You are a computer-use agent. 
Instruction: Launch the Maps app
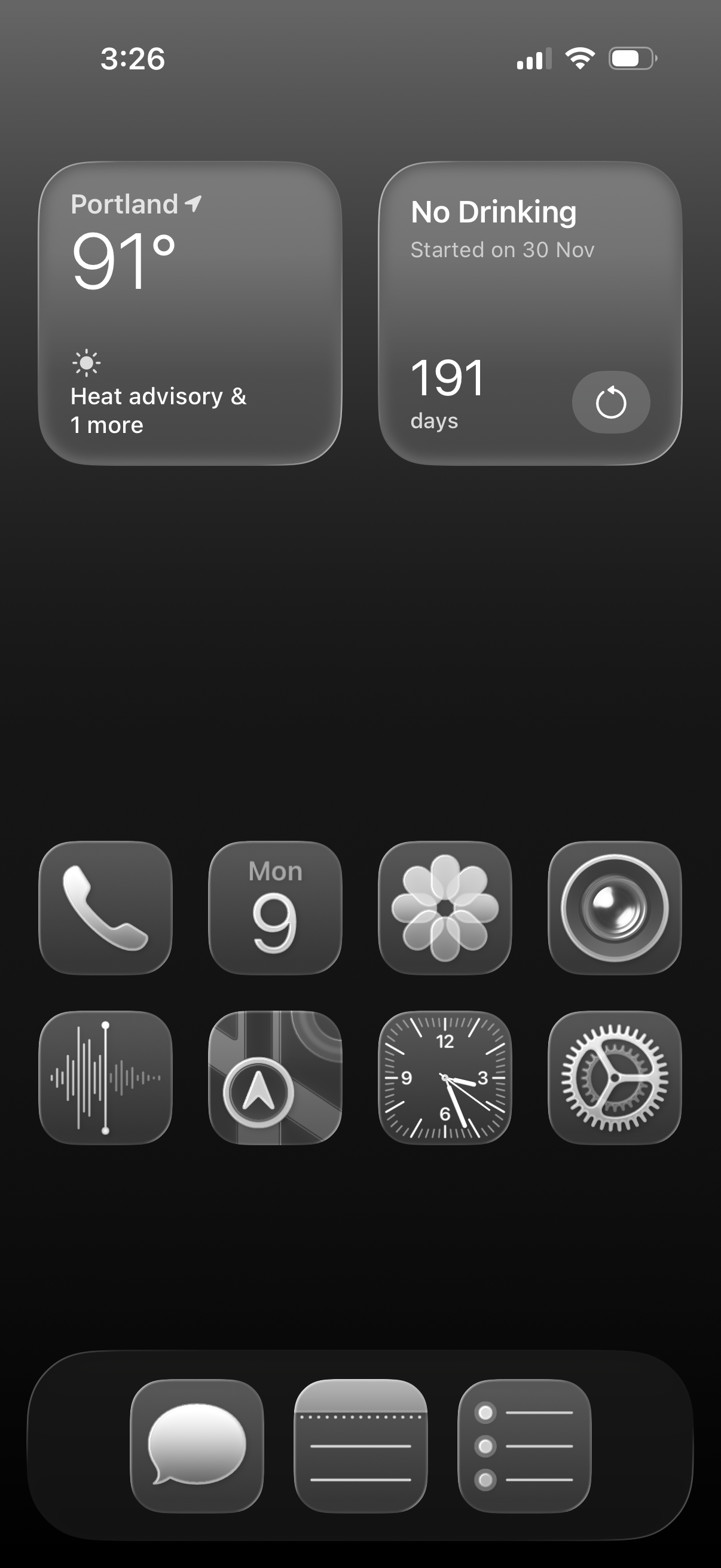coord(275,1078)
